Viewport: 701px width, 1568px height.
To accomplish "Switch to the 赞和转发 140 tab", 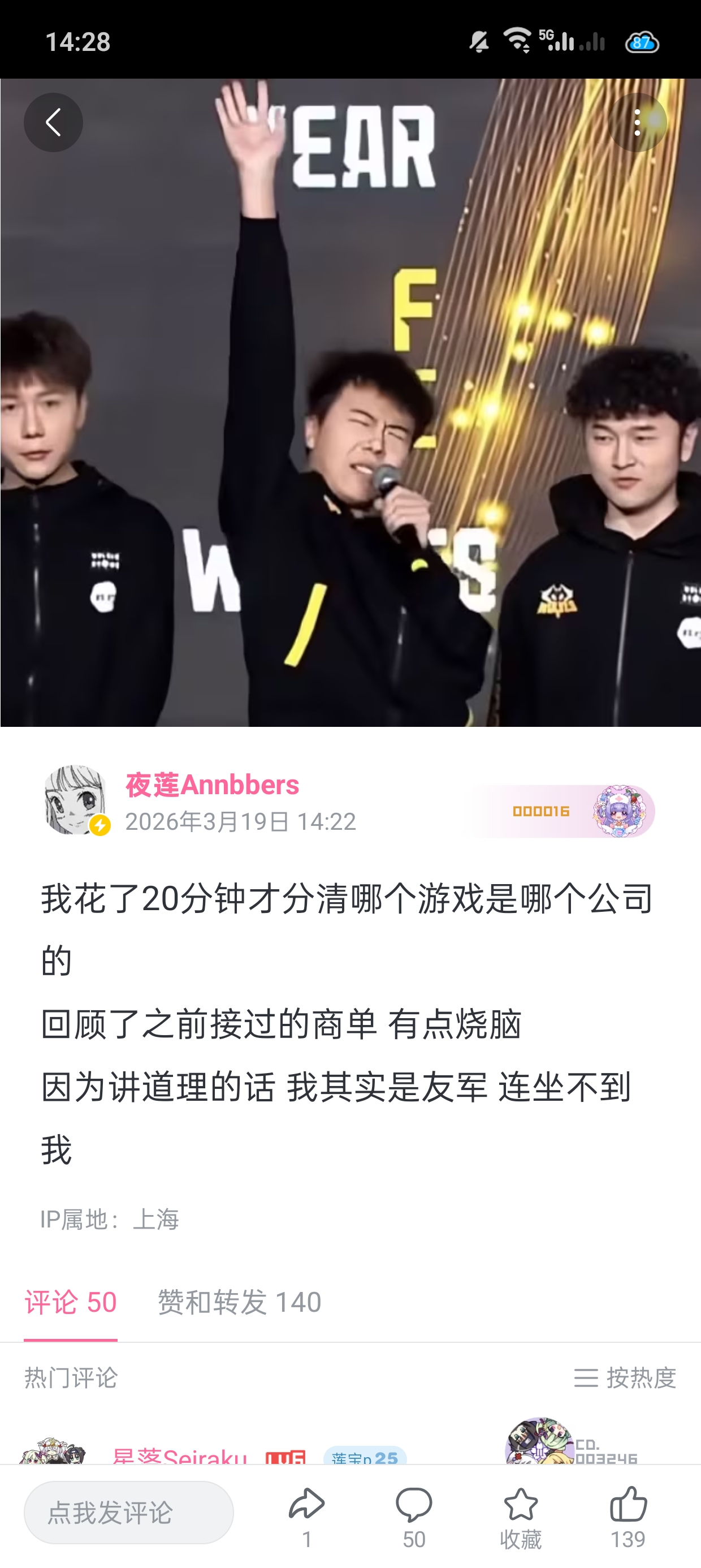I will (240, 1302).
